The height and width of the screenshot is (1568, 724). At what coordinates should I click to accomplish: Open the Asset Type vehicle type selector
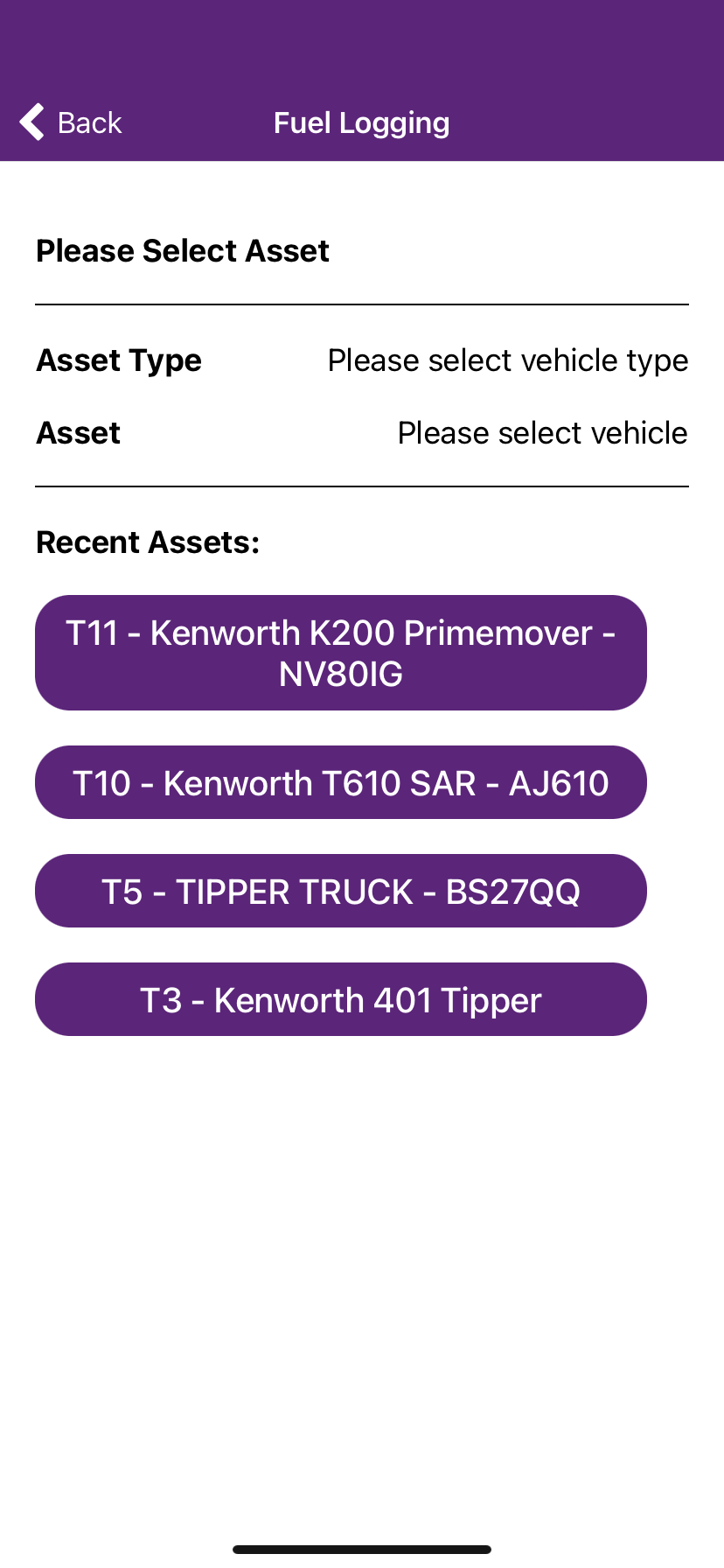click(507, 360)
